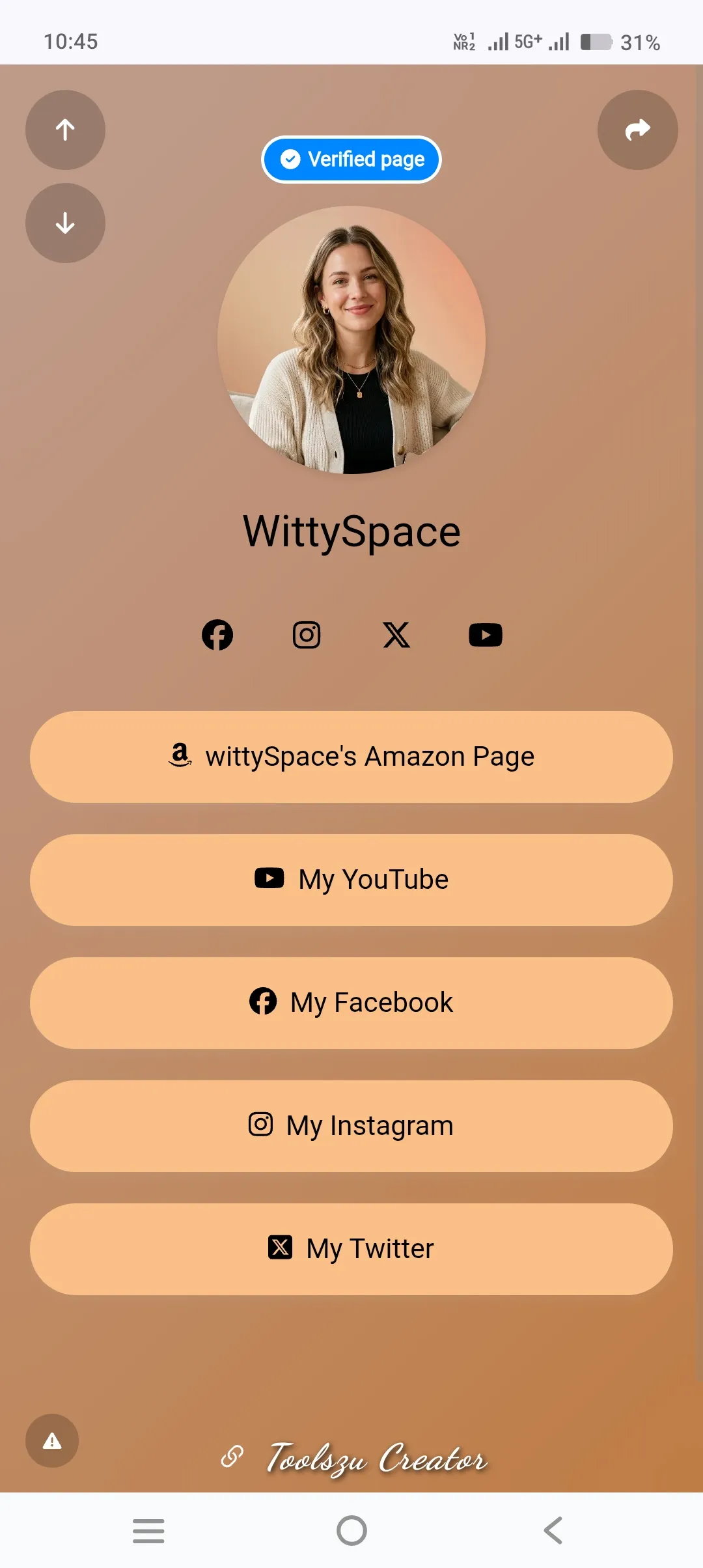The width and height of the screenshot is (703, 1568).
Task: Open recent apps from the navigation bar
Action: click(148, 1530)
